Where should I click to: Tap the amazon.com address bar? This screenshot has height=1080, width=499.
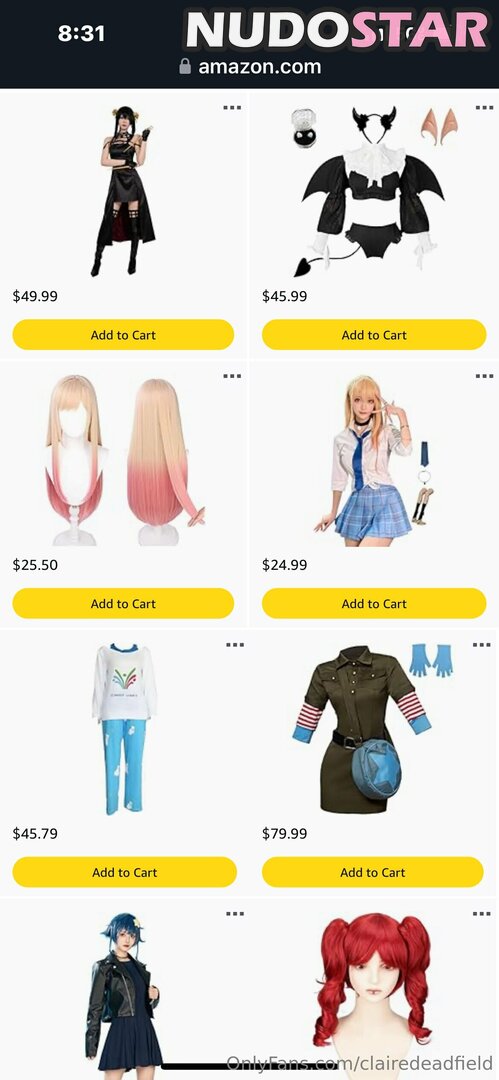[250, 67]
